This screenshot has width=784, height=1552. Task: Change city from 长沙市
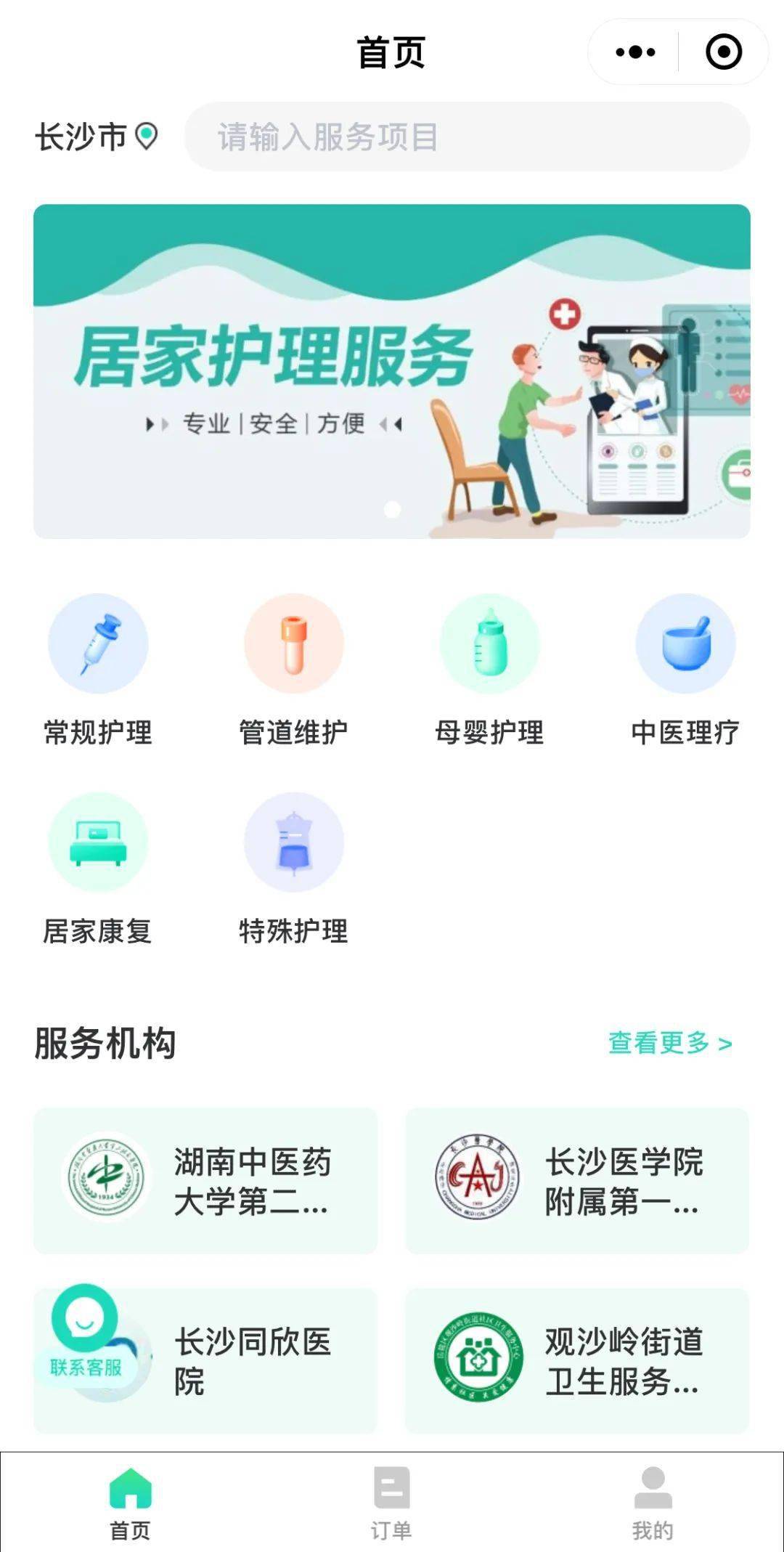tap(97, 137)
